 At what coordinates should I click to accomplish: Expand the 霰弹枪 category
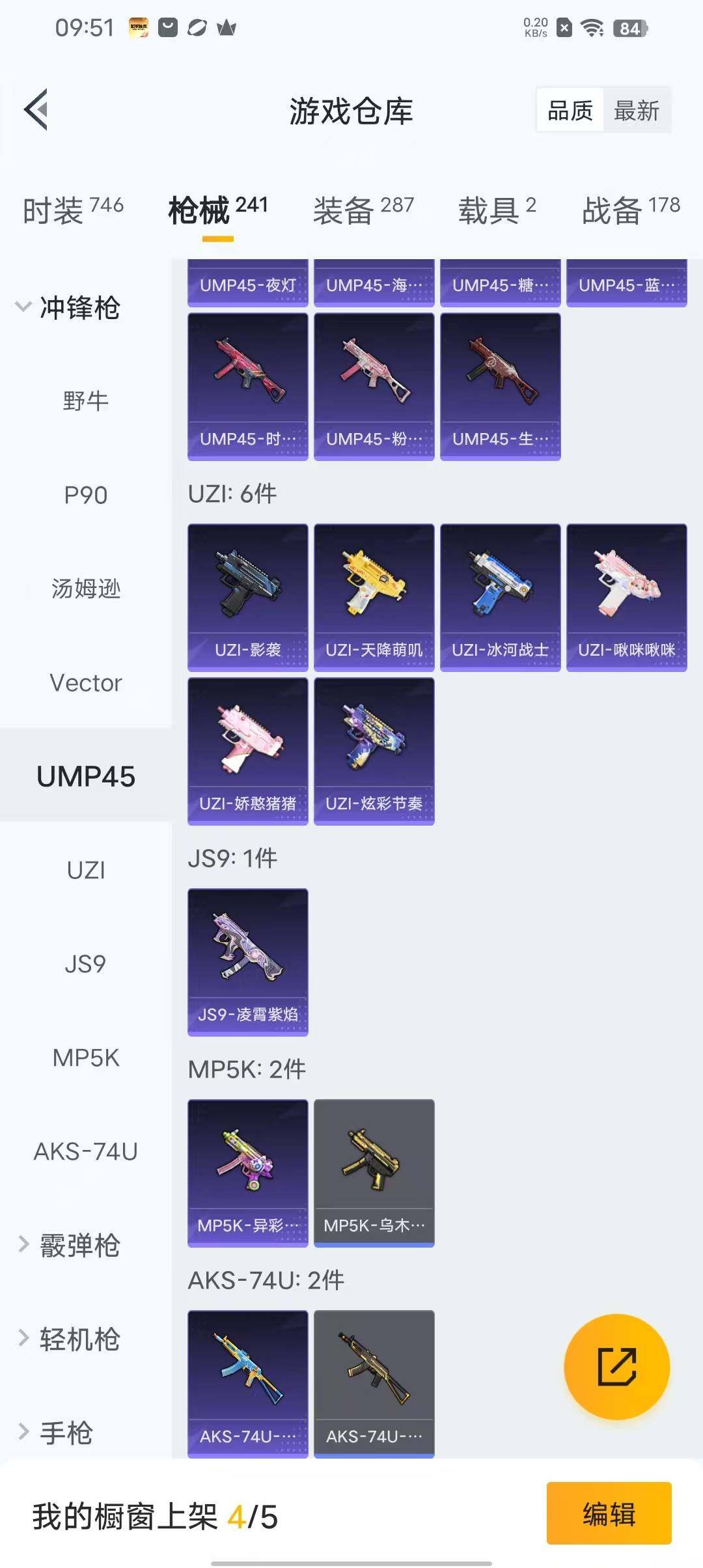click(69, 1245)
